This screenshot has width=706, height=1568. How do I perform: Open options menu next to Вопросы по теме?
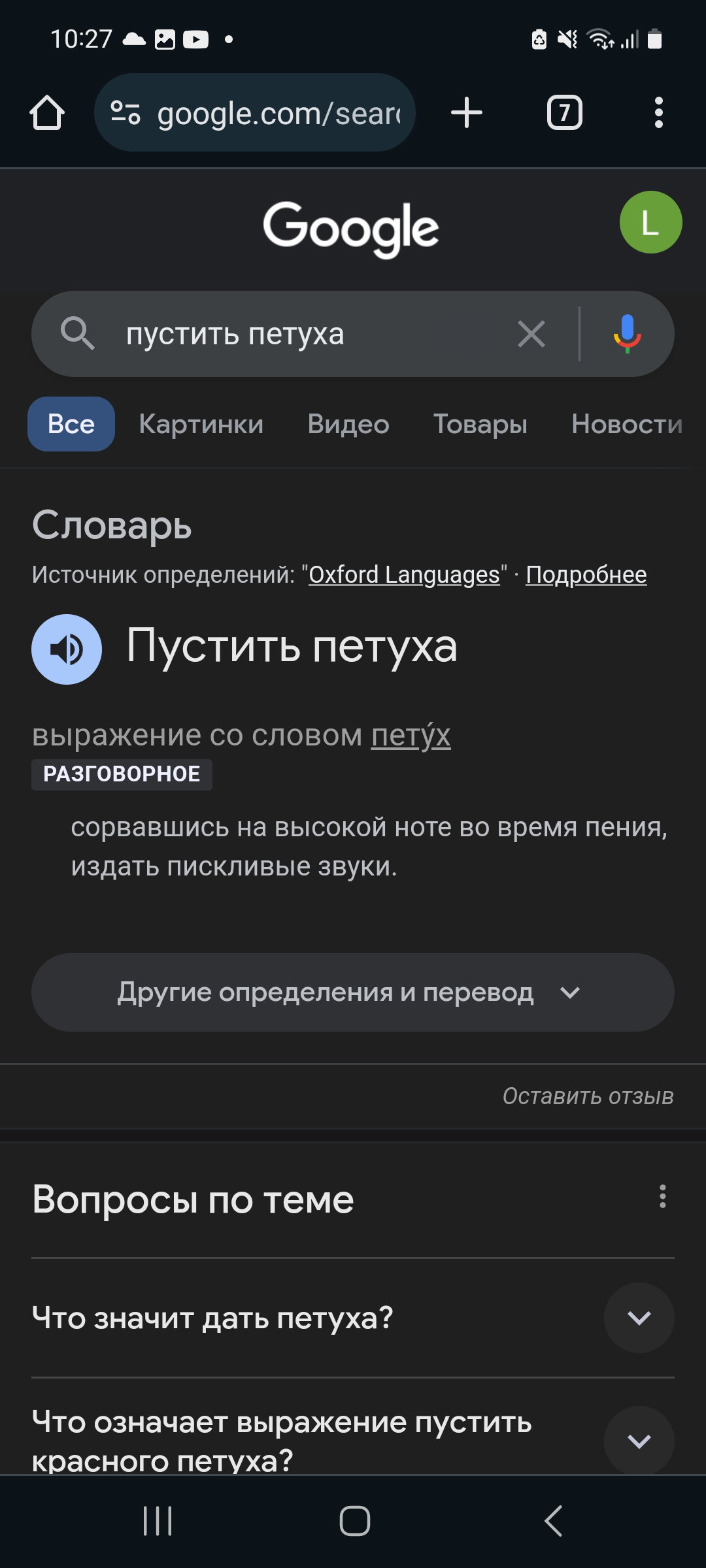pos(662,1196)
